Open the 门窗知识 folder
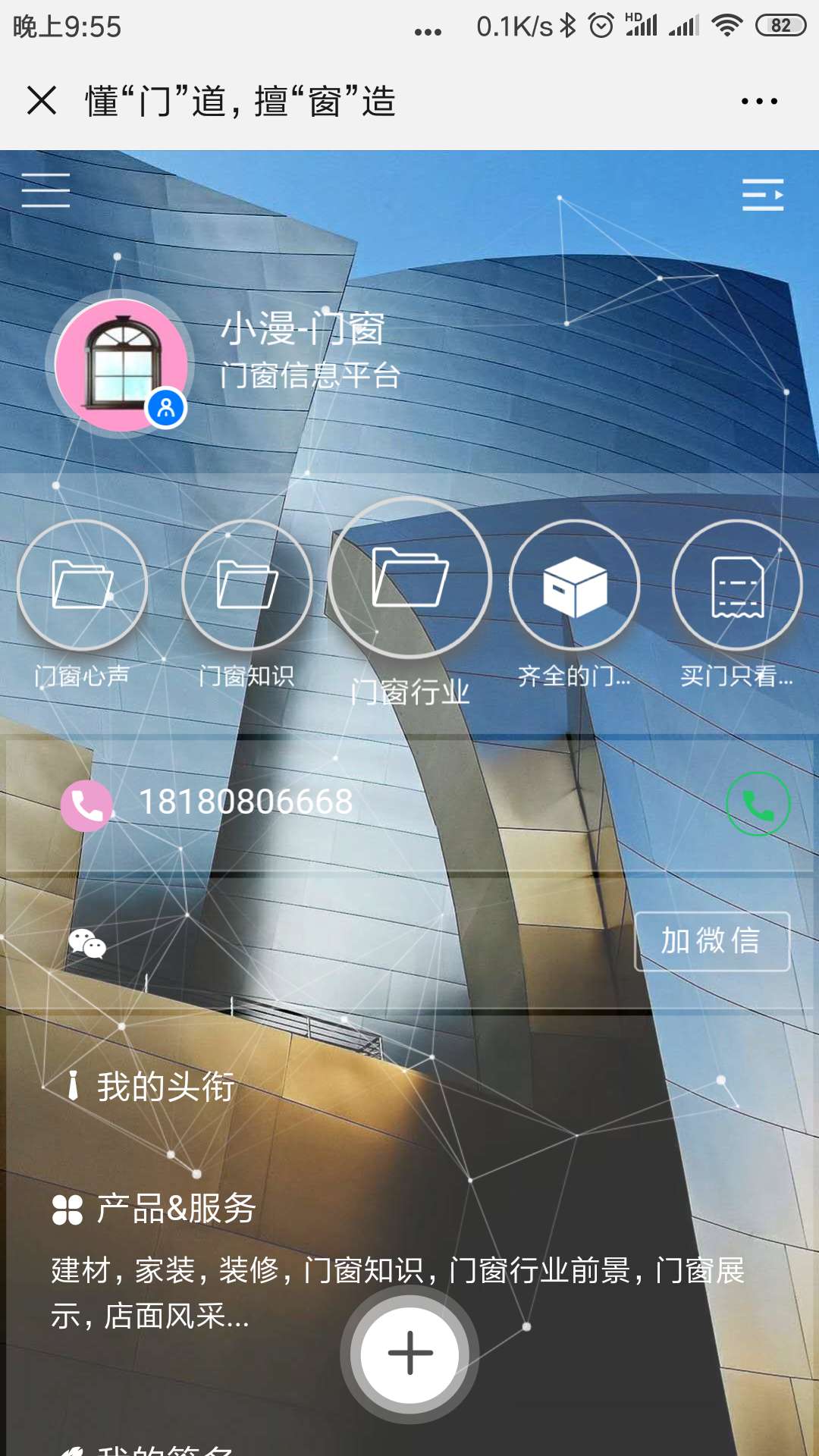The width and height of the screenshot is (819, 1456). click(246, 585)
